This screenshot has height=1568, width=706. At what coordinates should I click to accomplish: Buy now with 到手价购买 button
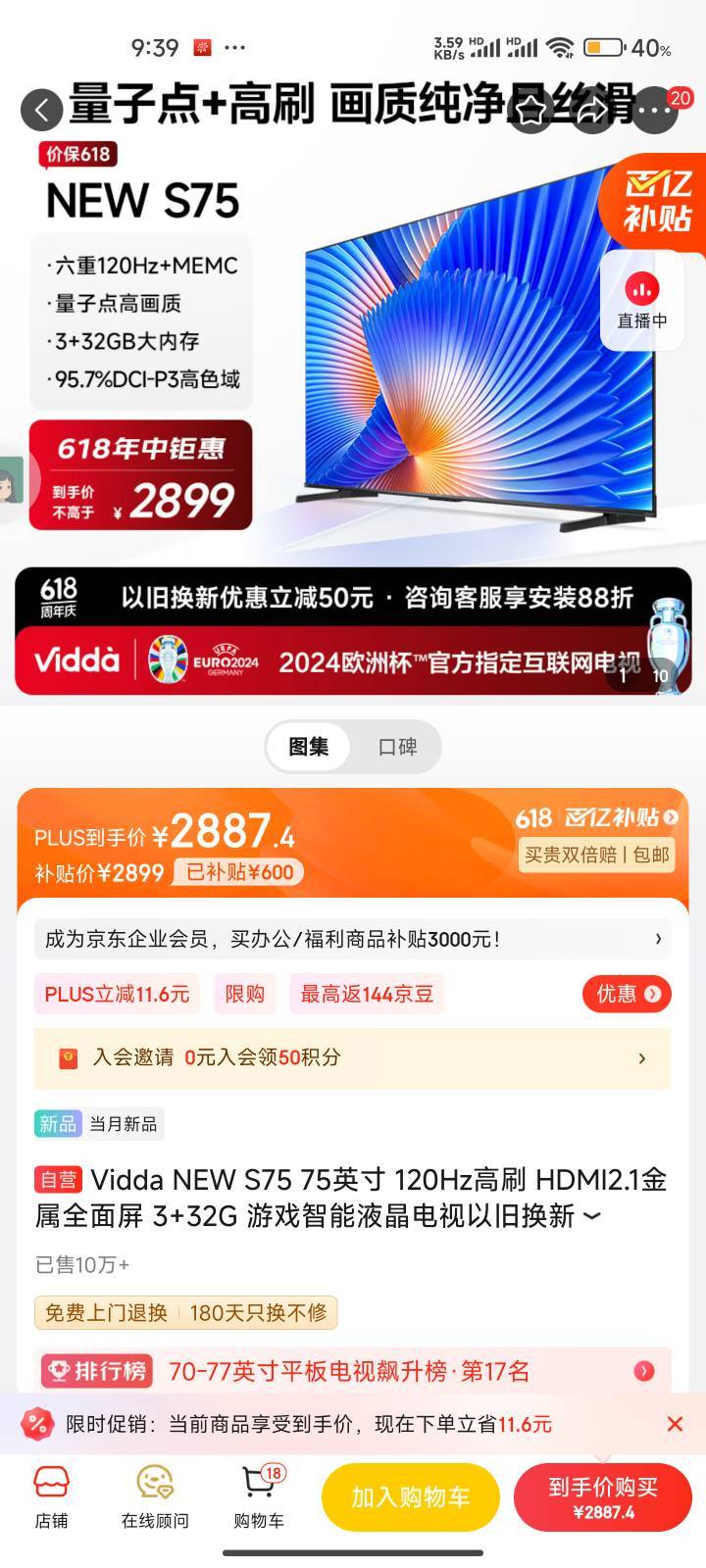point(603,1497)
